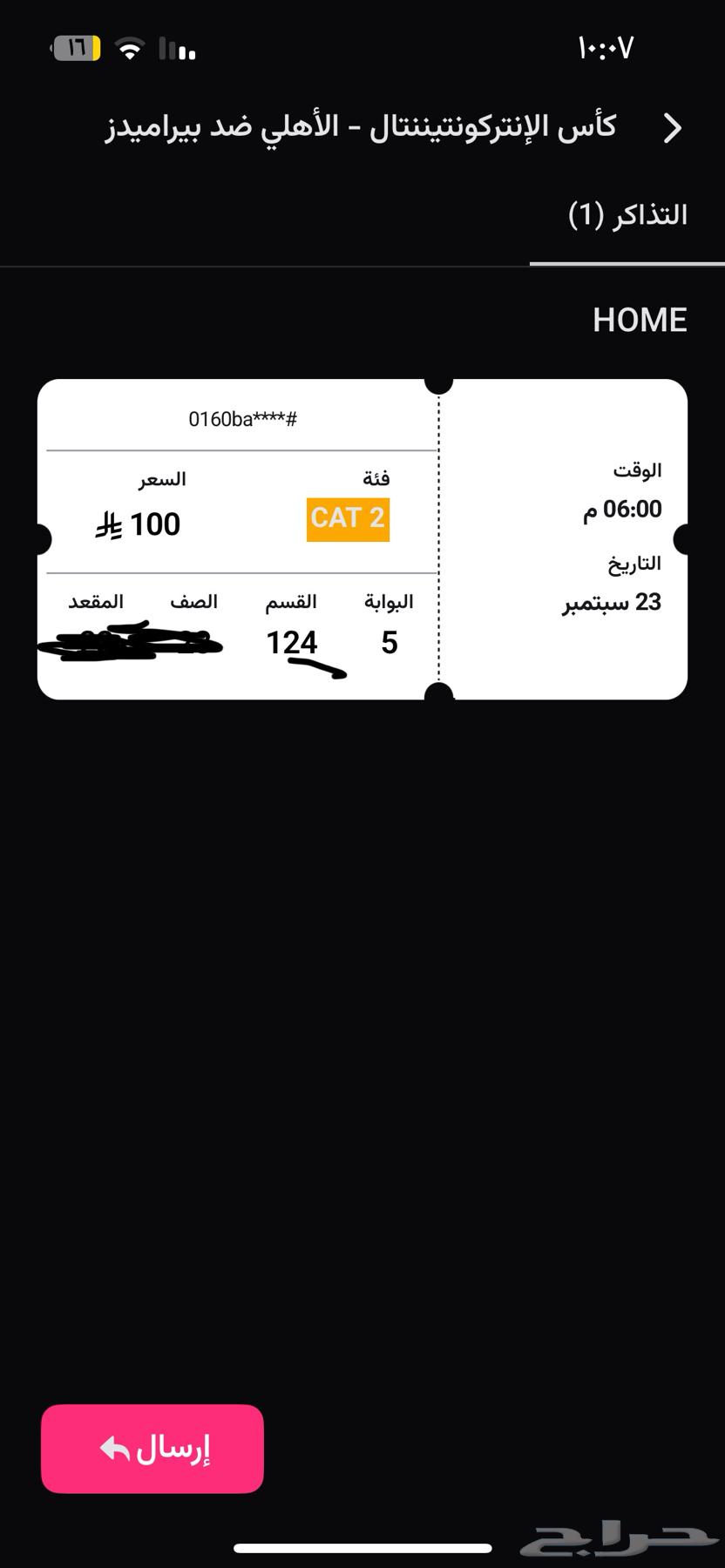Tap the back chevron to return

pos(673,128)
